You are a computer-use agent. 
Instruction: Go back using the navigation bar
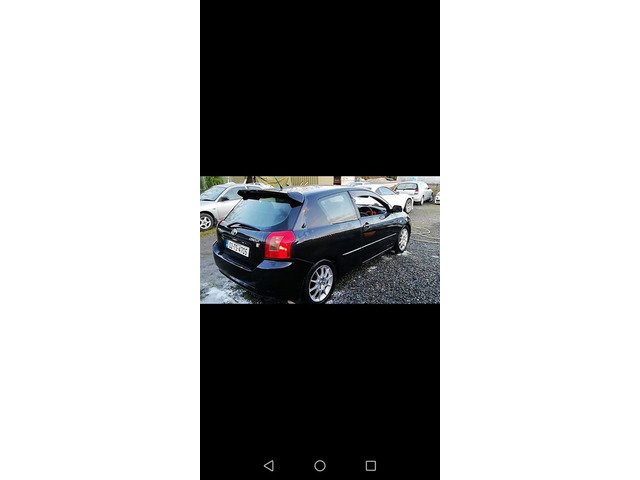(268, 465)
